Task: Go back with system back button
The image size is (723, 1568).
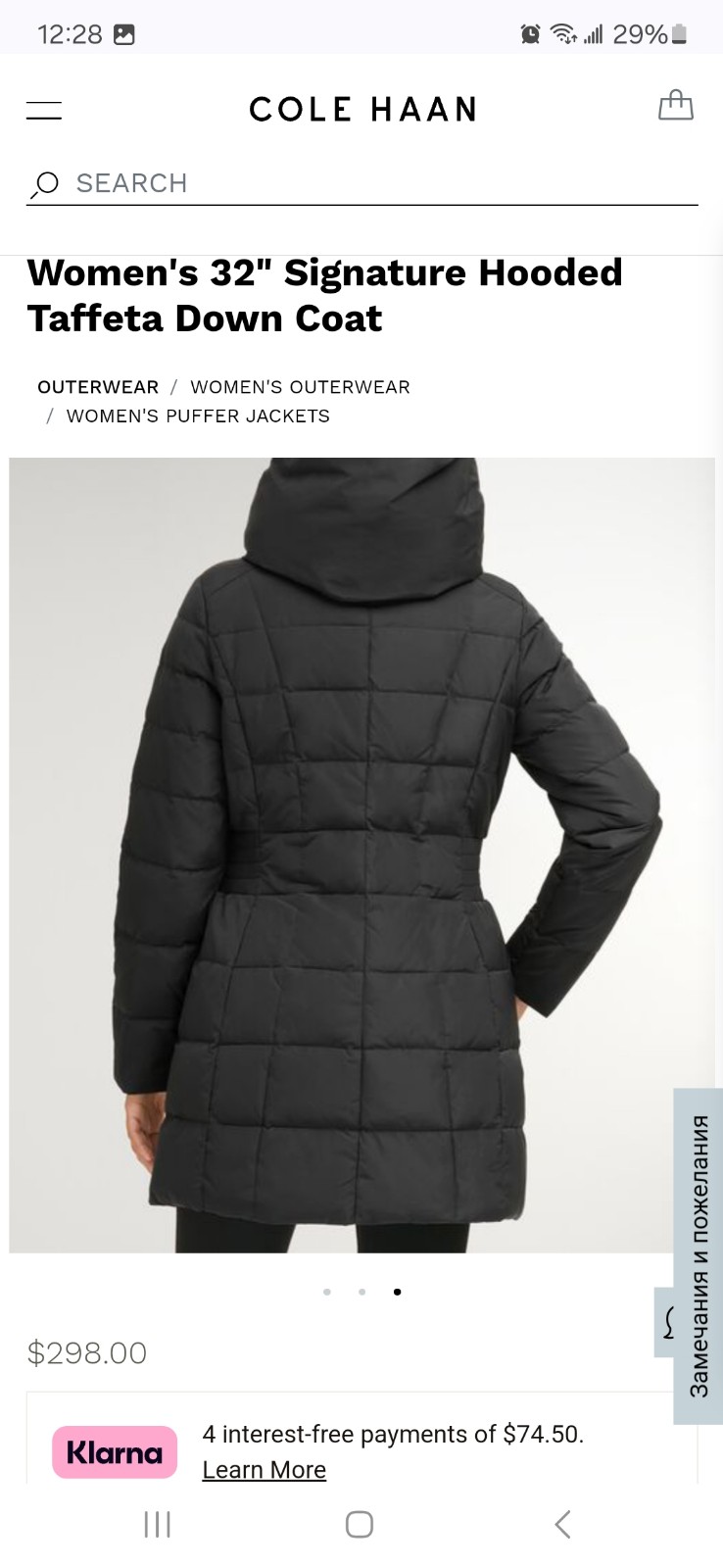Action: coord(562,1524)
